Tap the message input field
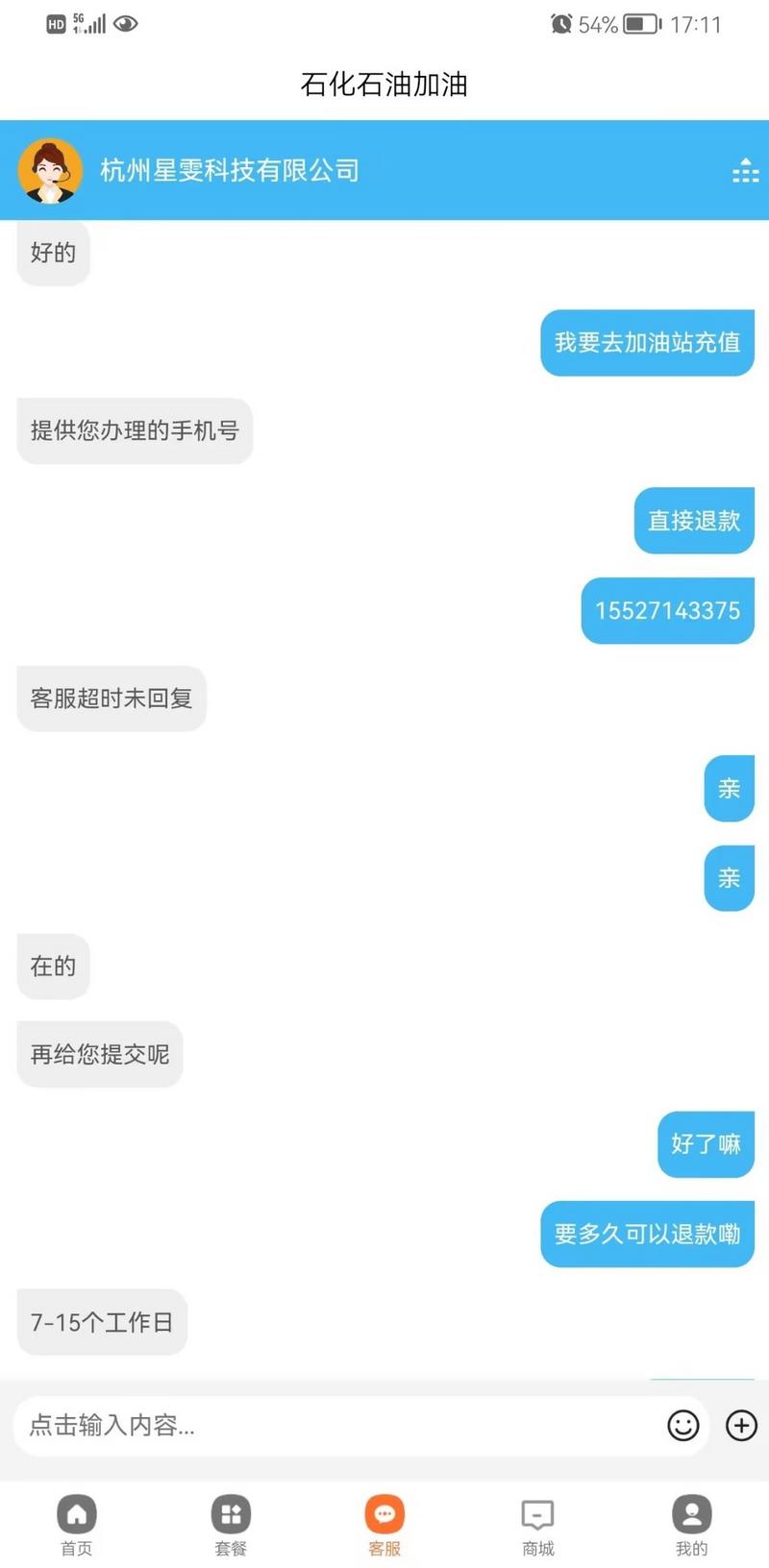Image resolution: width=769 pixels, height=1568 pixels. pyautogui.click(x=336, y=1426)
